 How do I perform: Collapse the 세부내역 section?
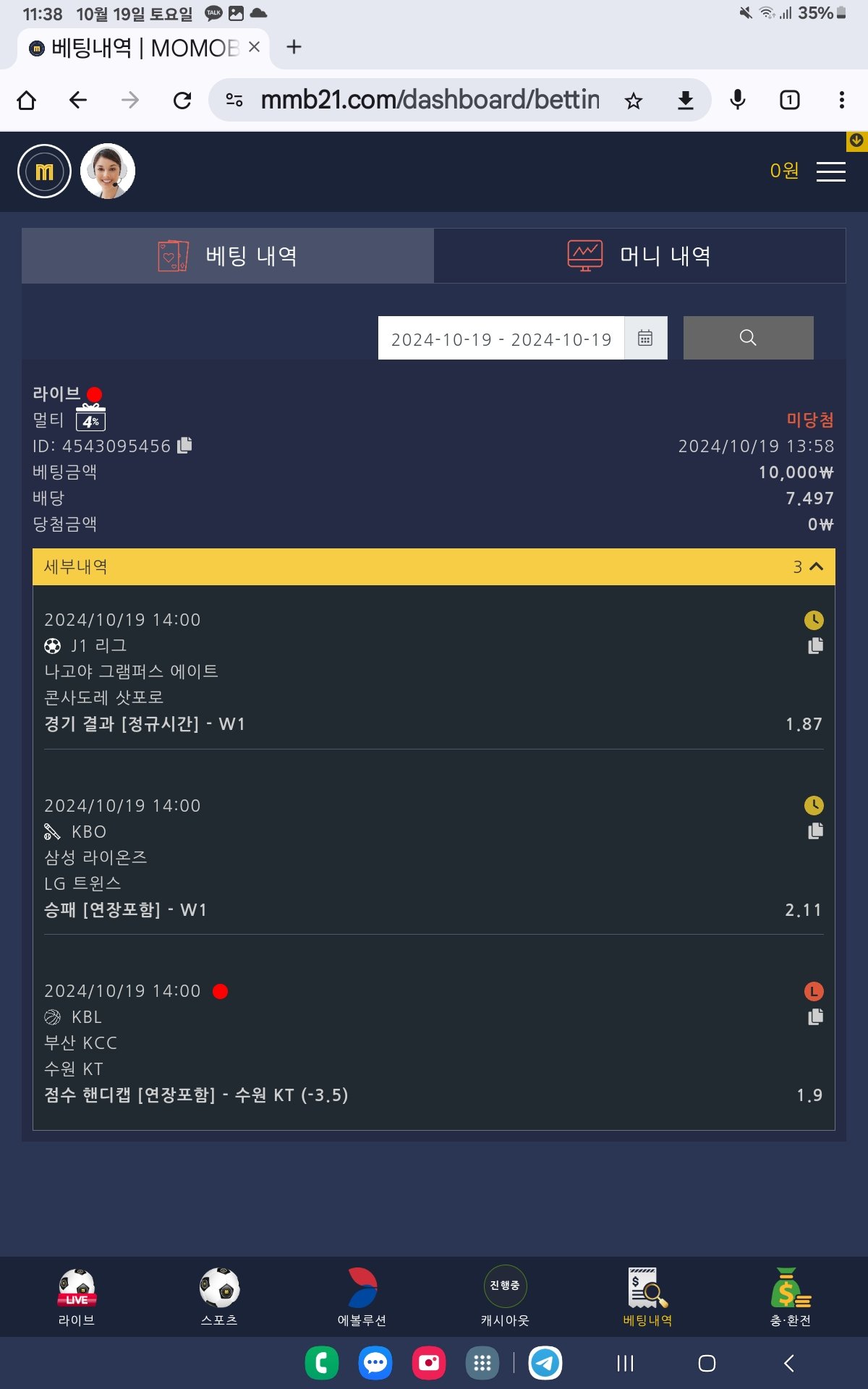point(816,566)
